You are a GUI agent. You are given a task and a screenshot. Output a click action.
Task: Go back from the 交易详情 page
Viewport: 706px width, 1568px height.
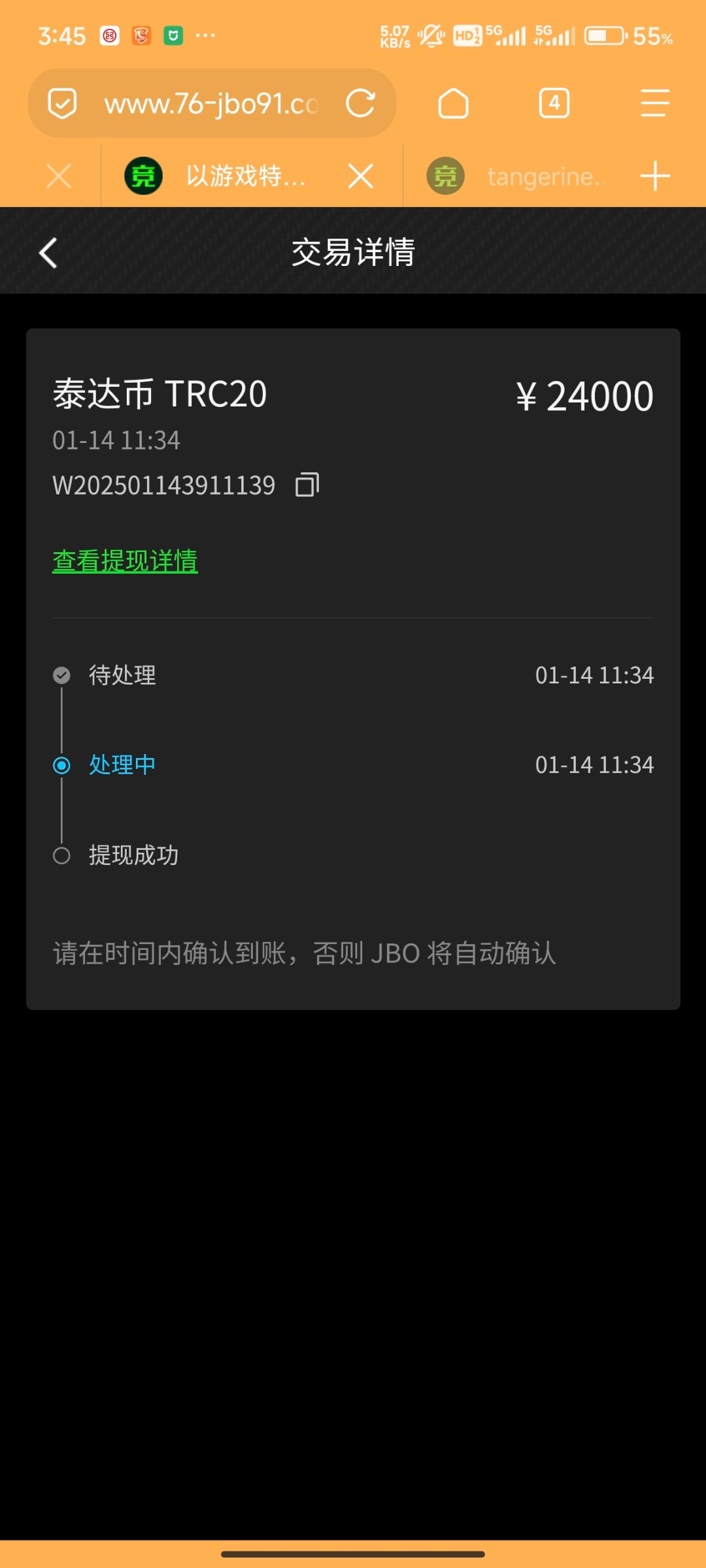(48, 253)
